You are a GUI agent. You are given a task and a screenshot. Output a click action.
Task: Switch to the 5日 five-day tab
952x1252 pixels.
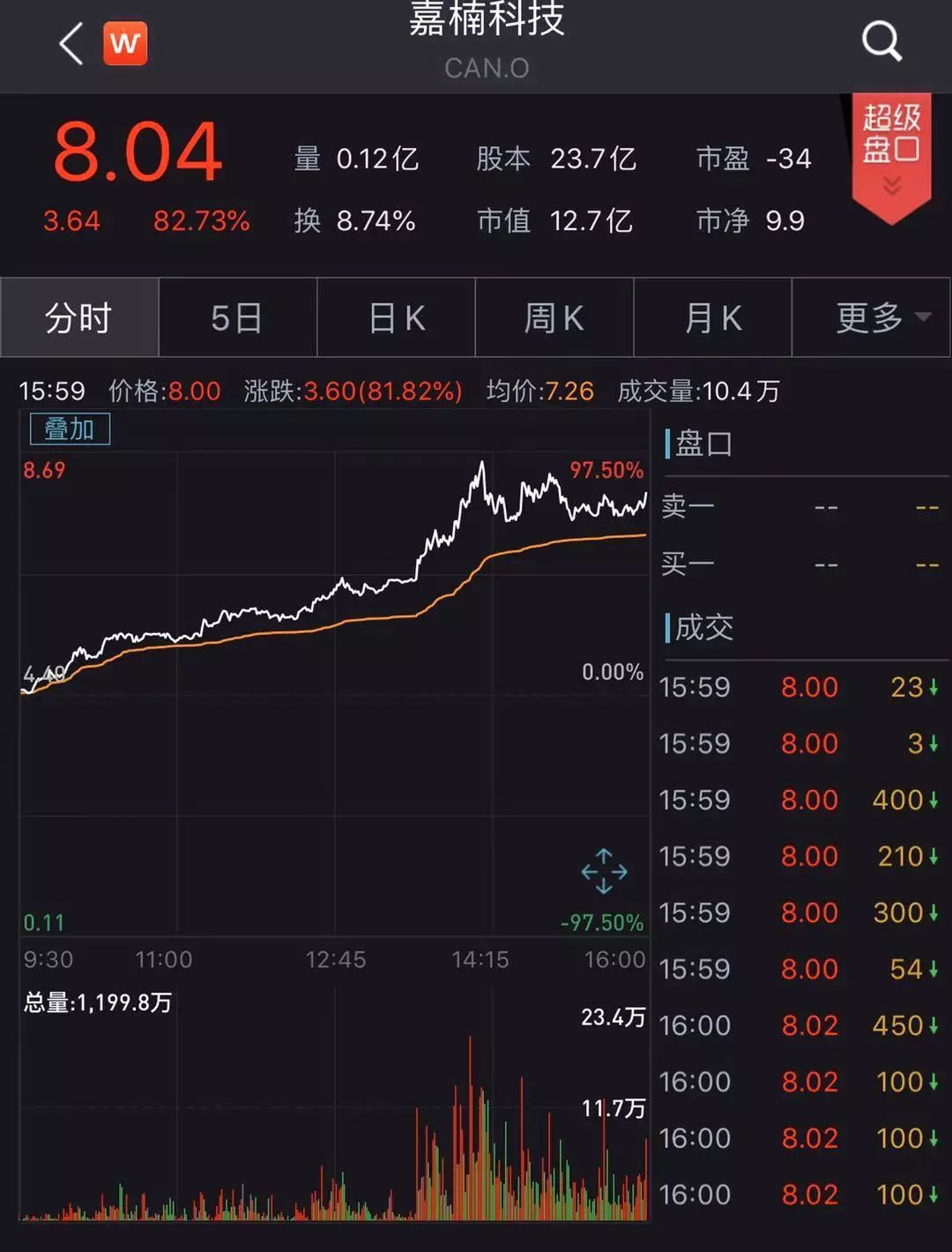point(237,317)
